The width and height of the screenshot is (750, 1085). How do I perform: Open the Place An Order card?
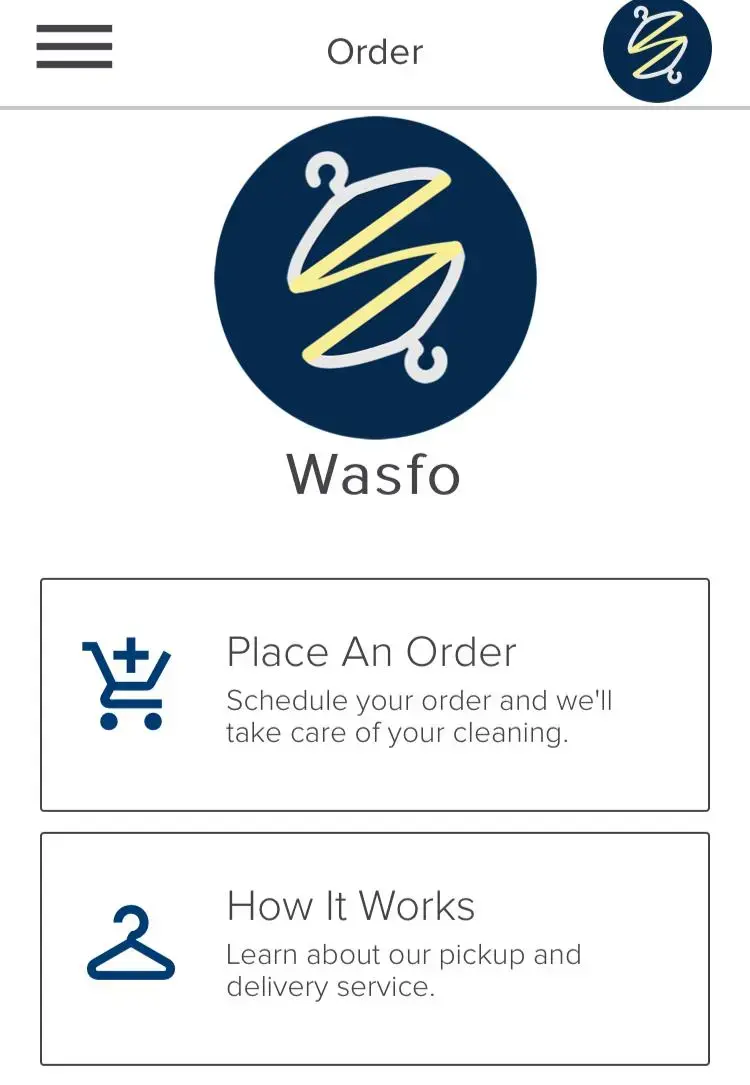[x=374, y=694]
